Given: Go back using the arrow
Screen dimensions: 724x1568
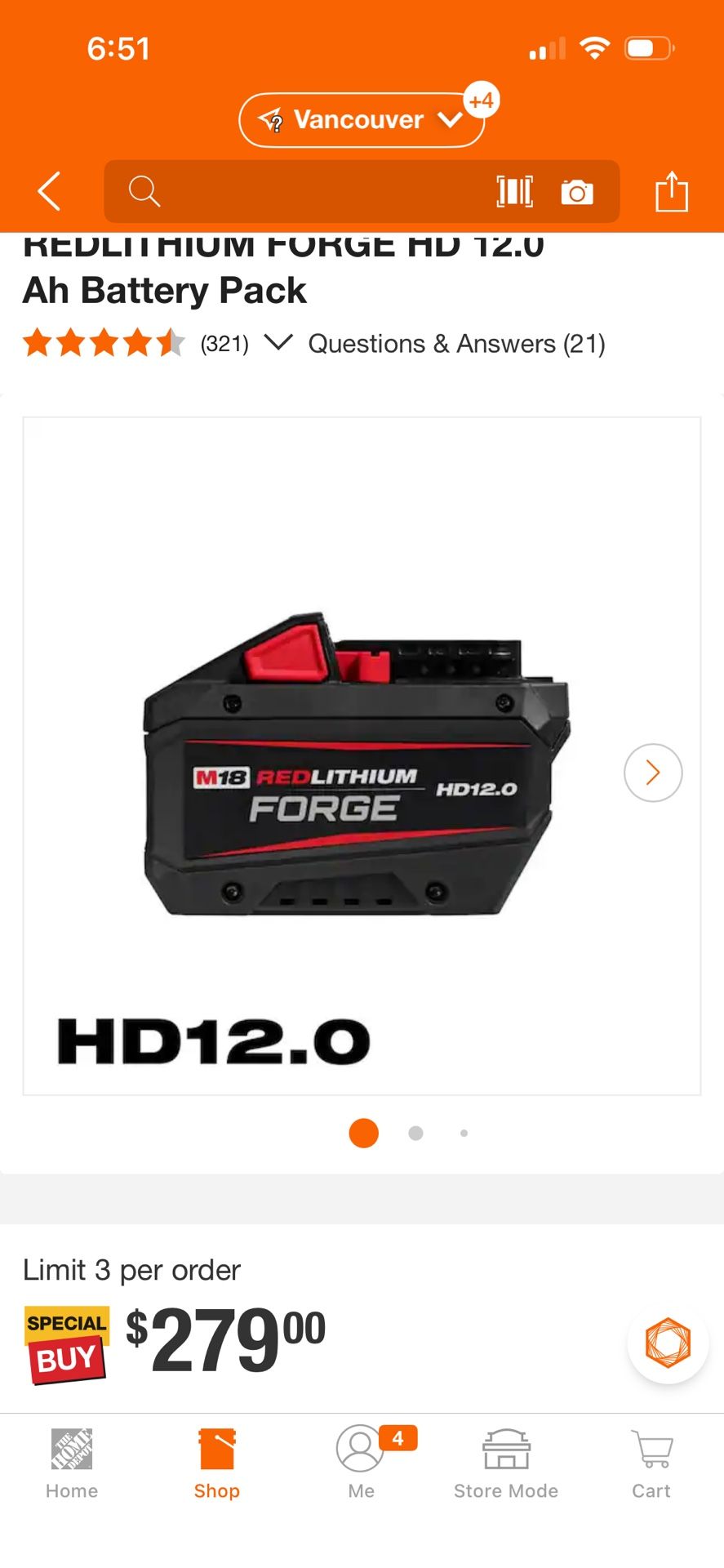Looking at the screenshot, I should pos(50,192).
